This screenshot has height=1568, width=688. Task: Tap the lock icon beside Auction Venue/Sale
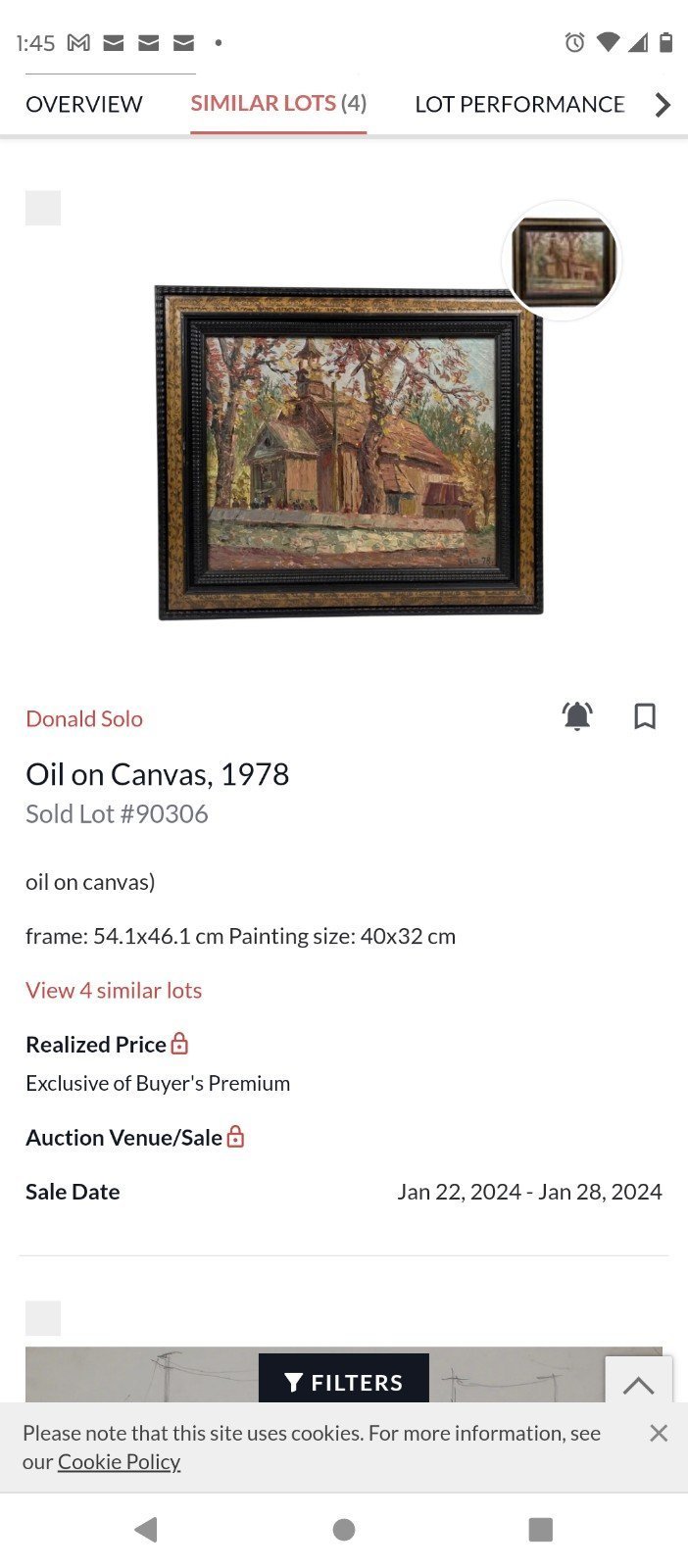235,1136
